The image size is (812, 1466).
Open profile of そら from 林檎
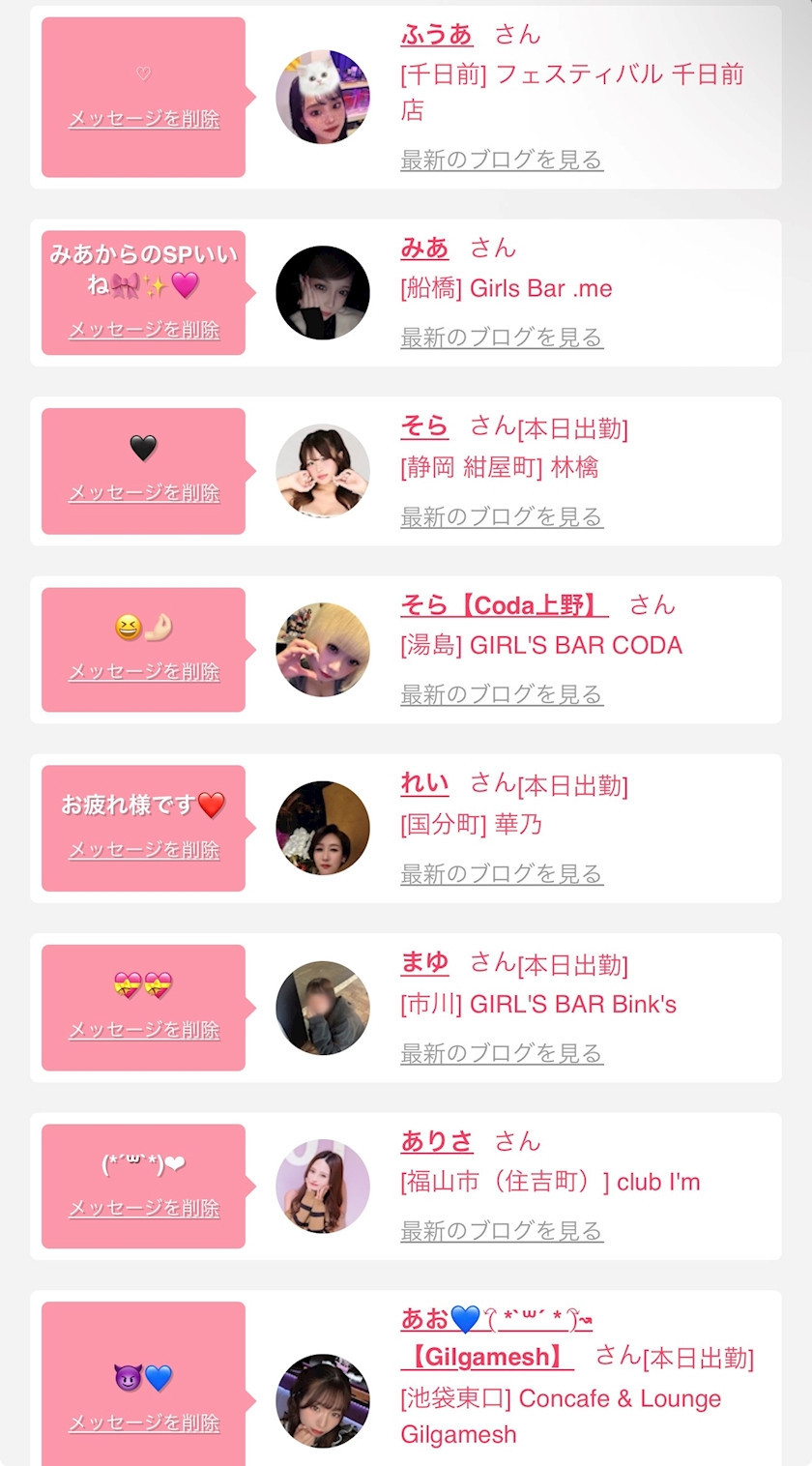[424, 426]
